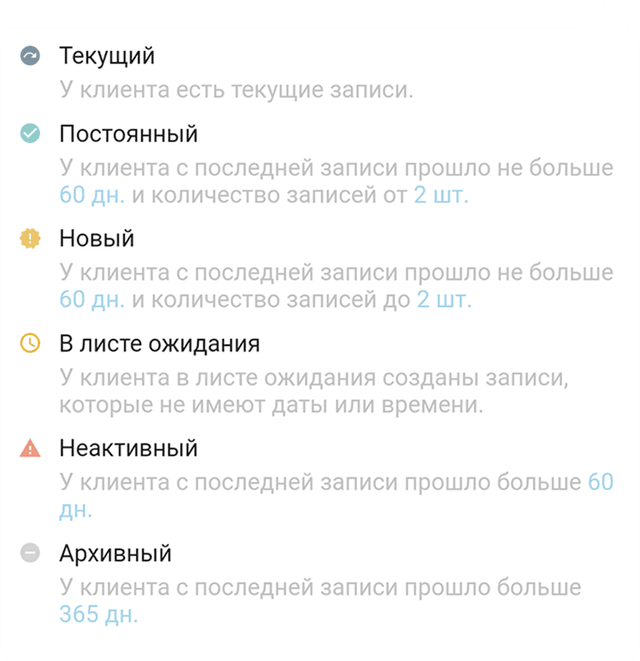
Task: Open the 60 дн. value under Новый
Action: click(92, 300)
